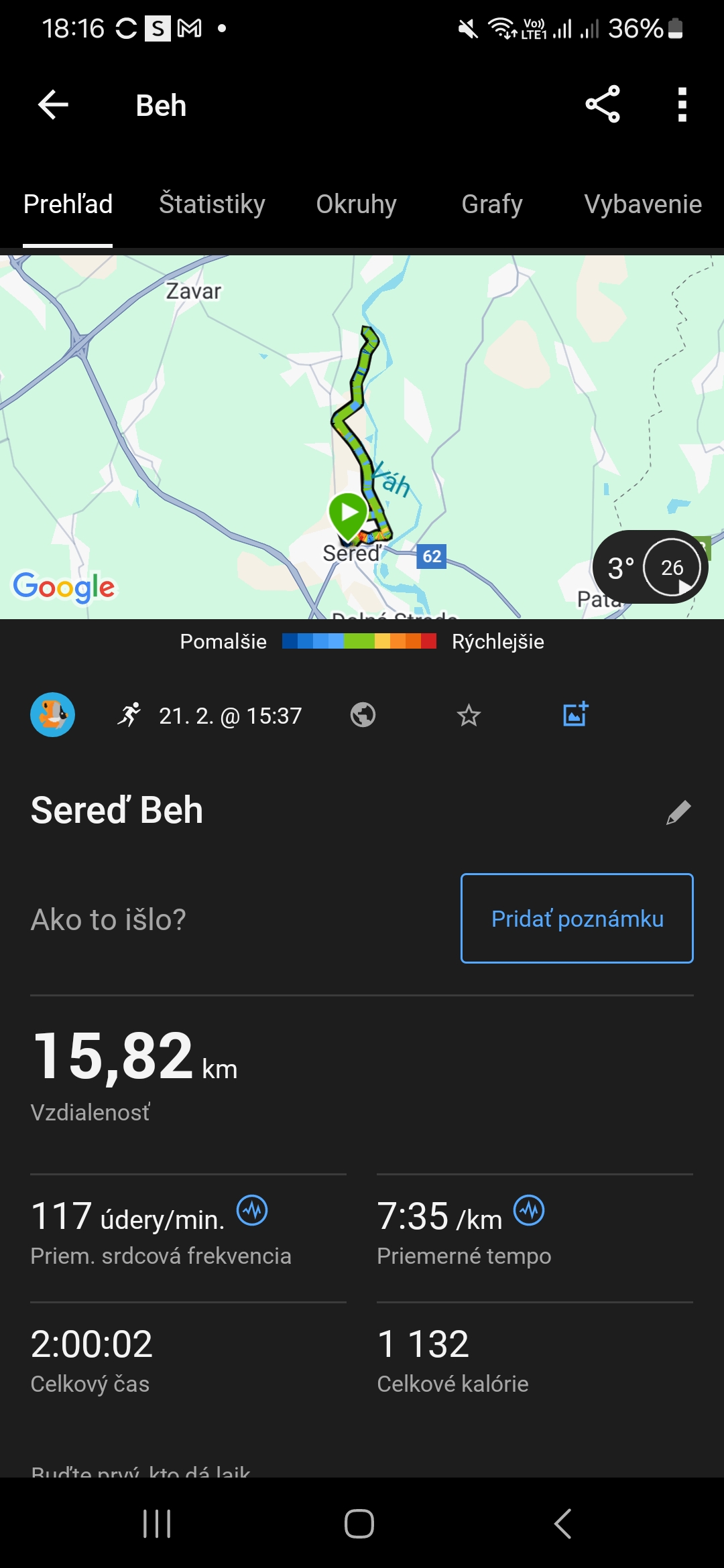Go to the home screen
The image size is (724, 1568).
pos(359,1524)
